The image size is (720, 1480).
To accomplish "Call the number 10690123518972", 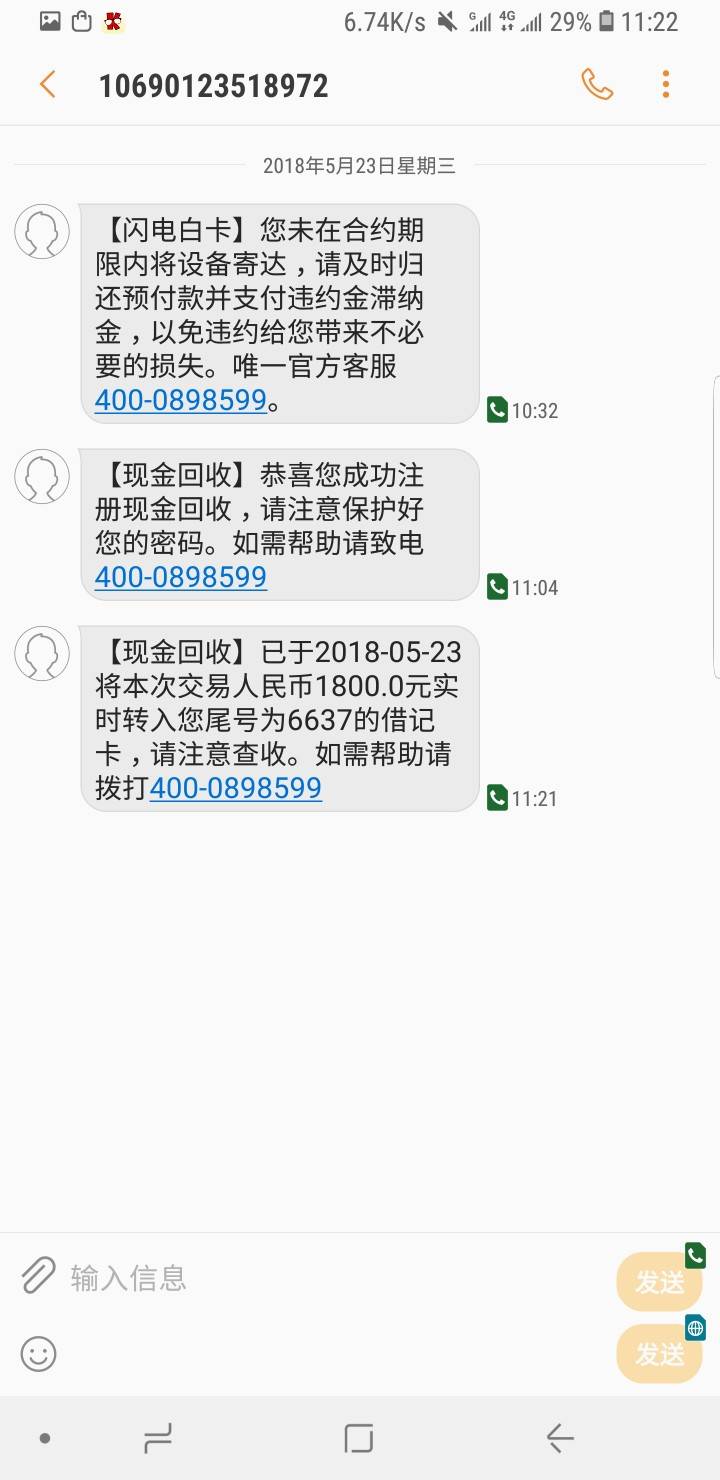I will (x=597, y=85).
